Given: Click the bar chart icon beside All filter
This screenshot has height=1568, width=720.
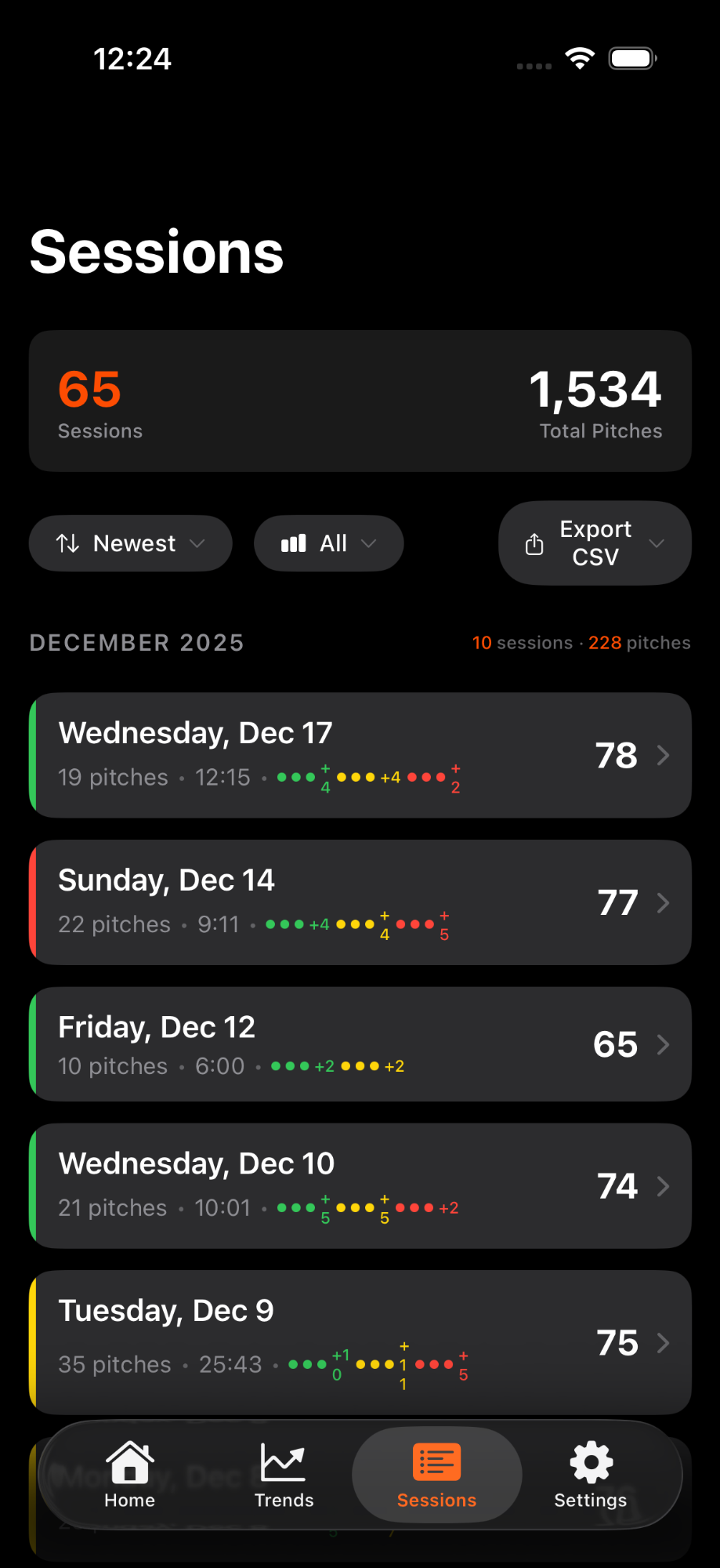Looking at the screenshot, I should coord(293,543).
